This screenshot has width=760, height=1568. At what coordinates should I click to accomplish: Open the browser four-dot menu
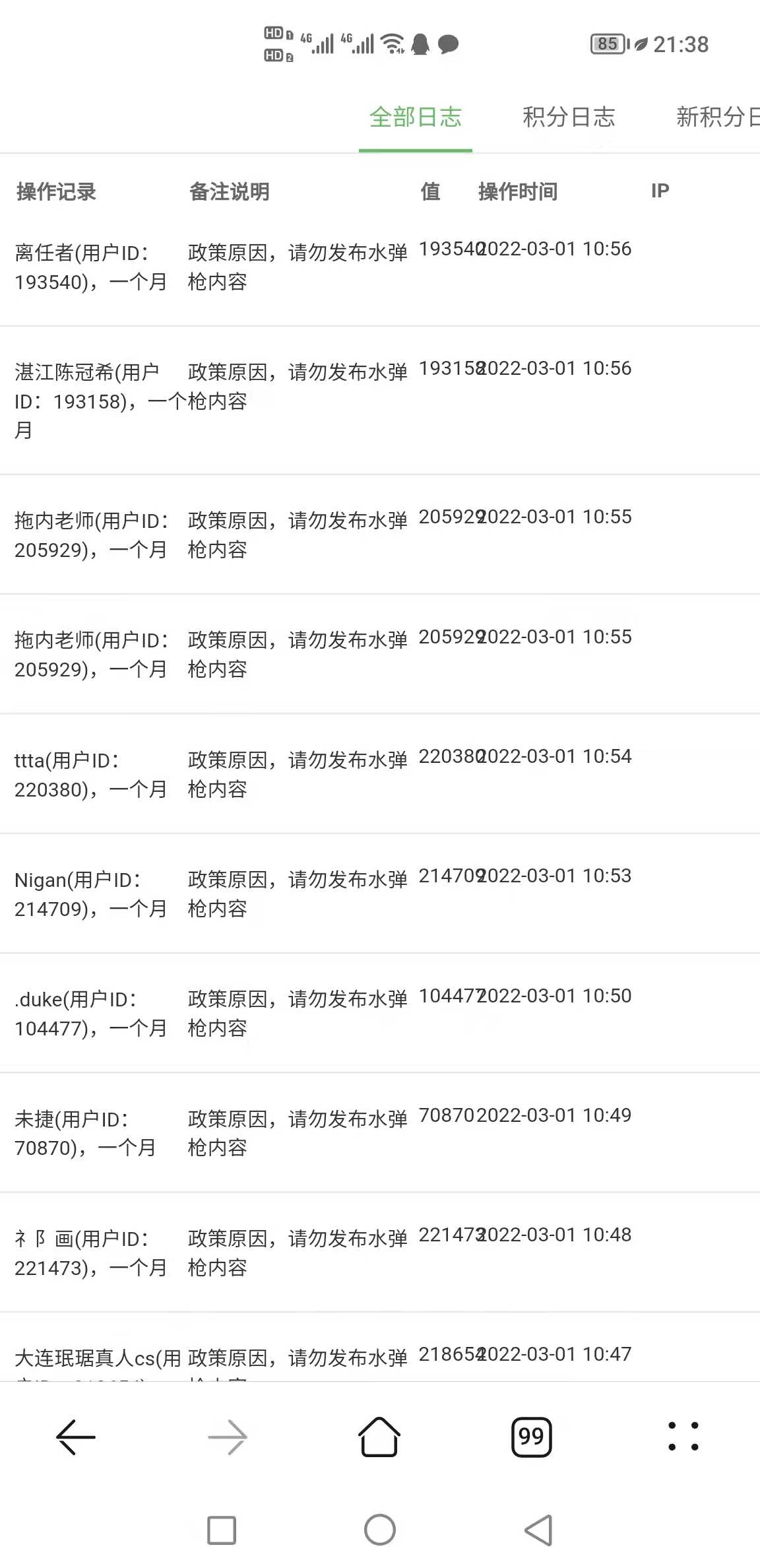pos(683,1437)
